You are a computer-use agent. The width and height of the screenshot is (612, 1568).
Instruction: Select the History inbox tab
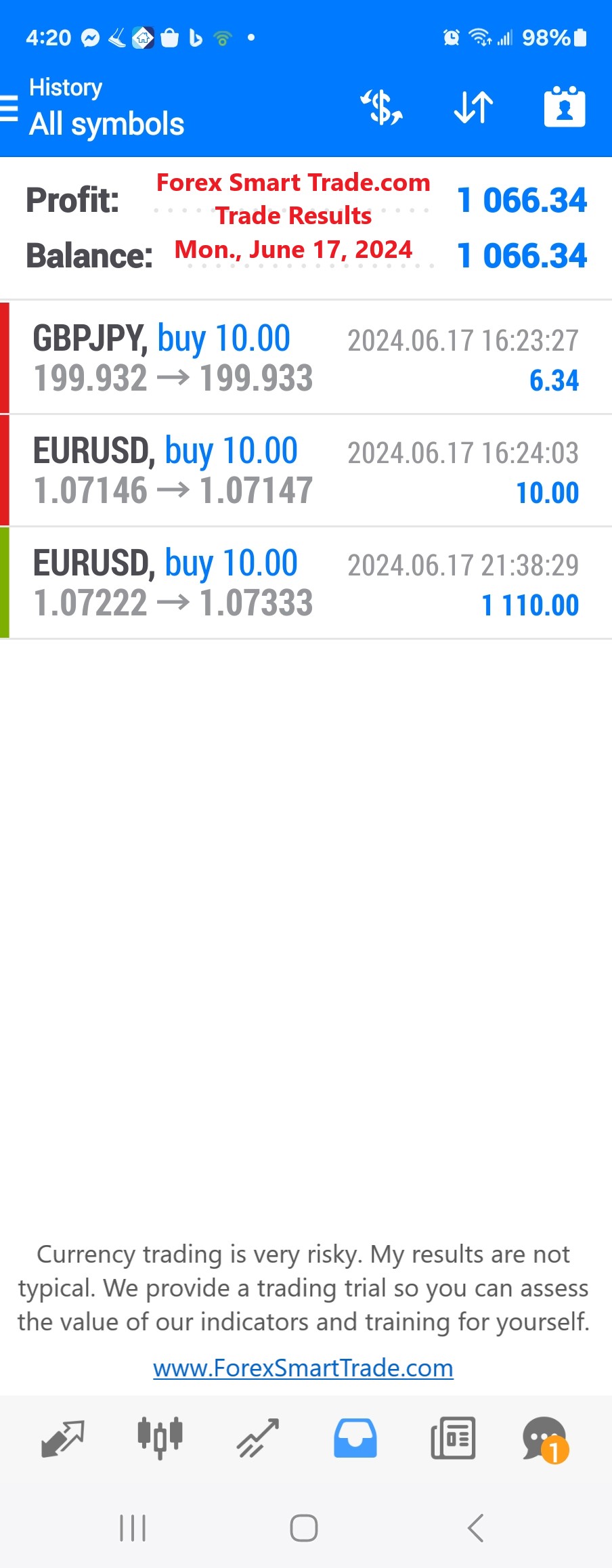[x=355, y=1438]
